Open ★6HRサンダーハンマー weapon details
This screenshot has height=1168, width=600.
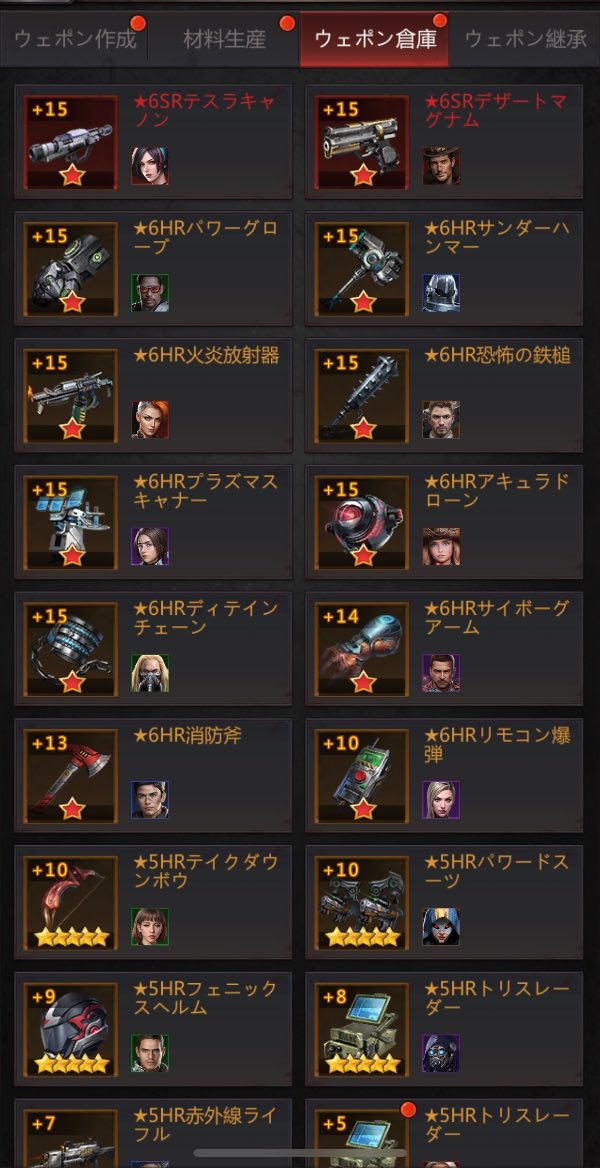coord(445,269)
